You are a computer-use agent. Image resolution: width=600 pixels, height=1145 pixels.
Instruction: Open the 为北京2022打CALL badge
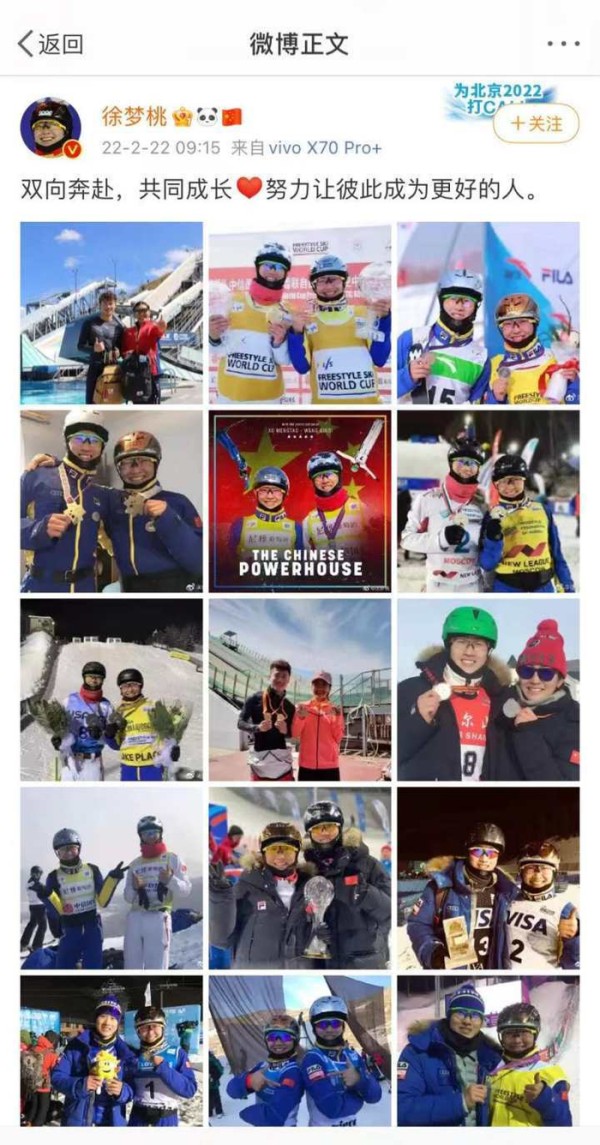pos(497,96)
